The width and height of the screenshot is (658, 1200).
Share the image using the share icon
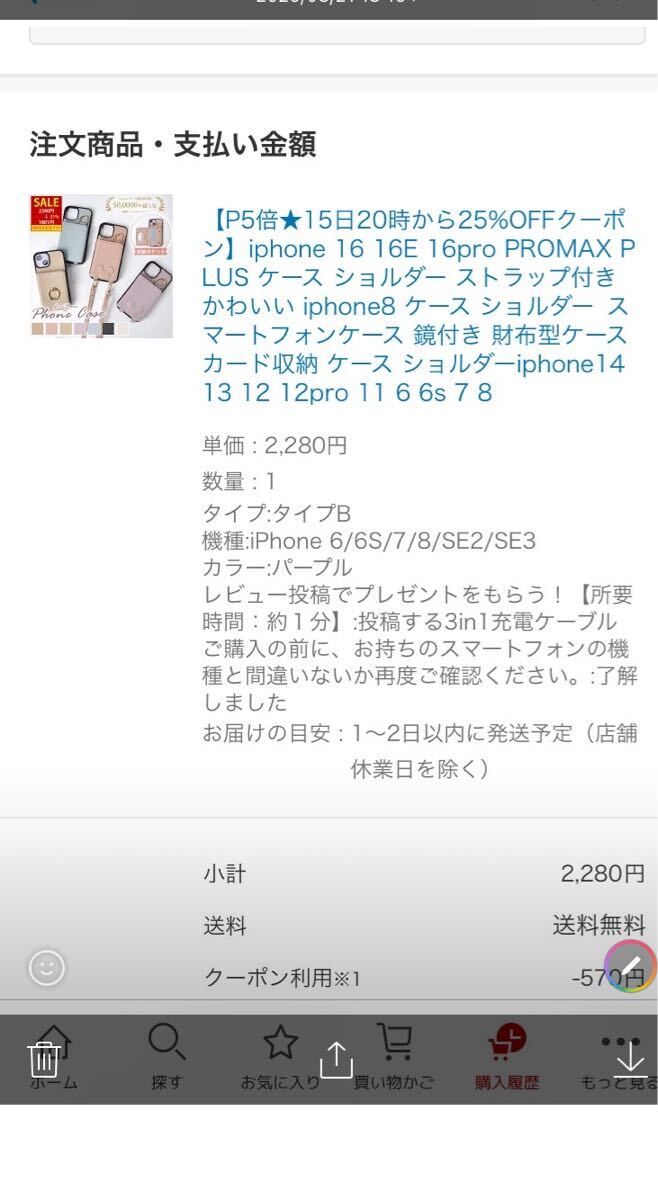336,1059
